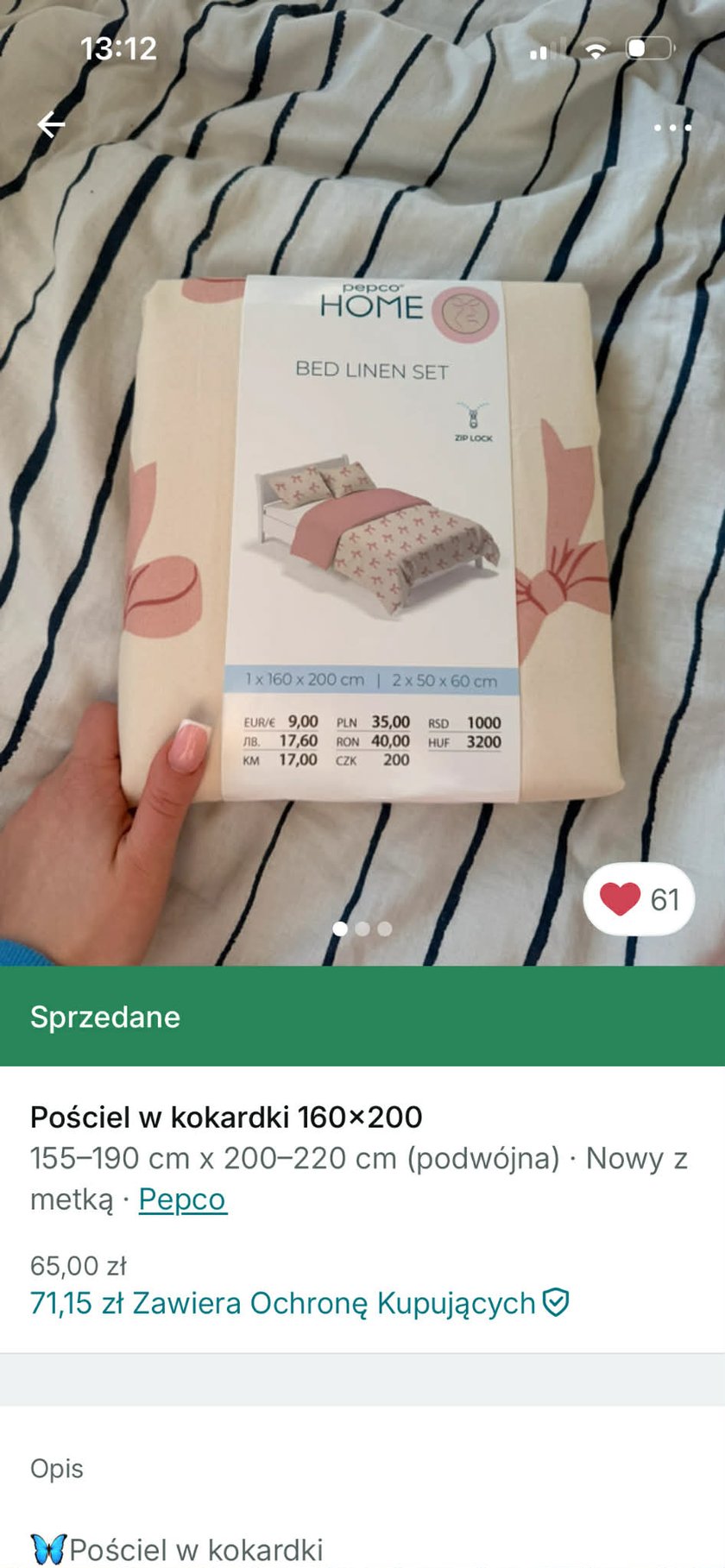The width and height of the screenshot is (725, 1568).
Task: Select the second carousel dot
Action: (362, 929)
